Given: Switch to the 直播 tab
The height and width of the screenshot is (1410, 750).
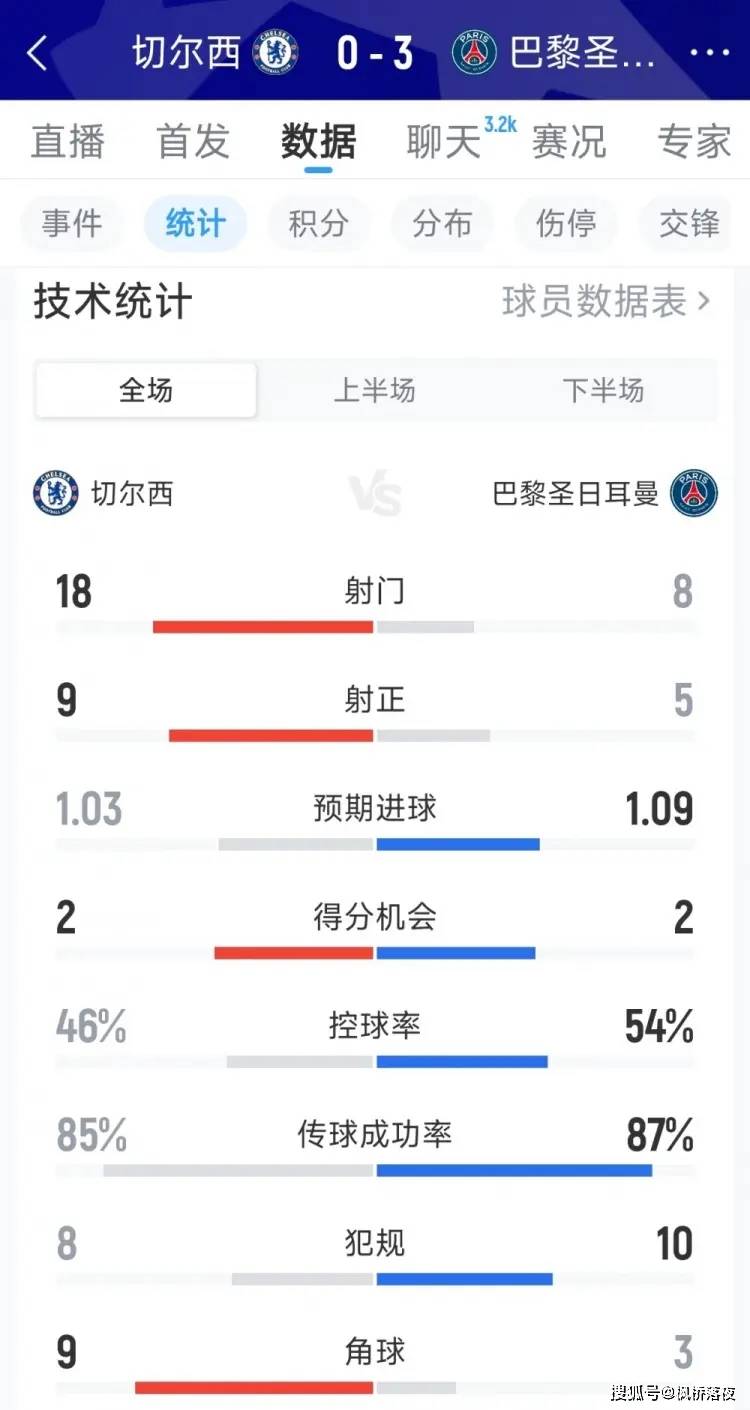Looking at the screenshot, I should click(x=67, y=142).
